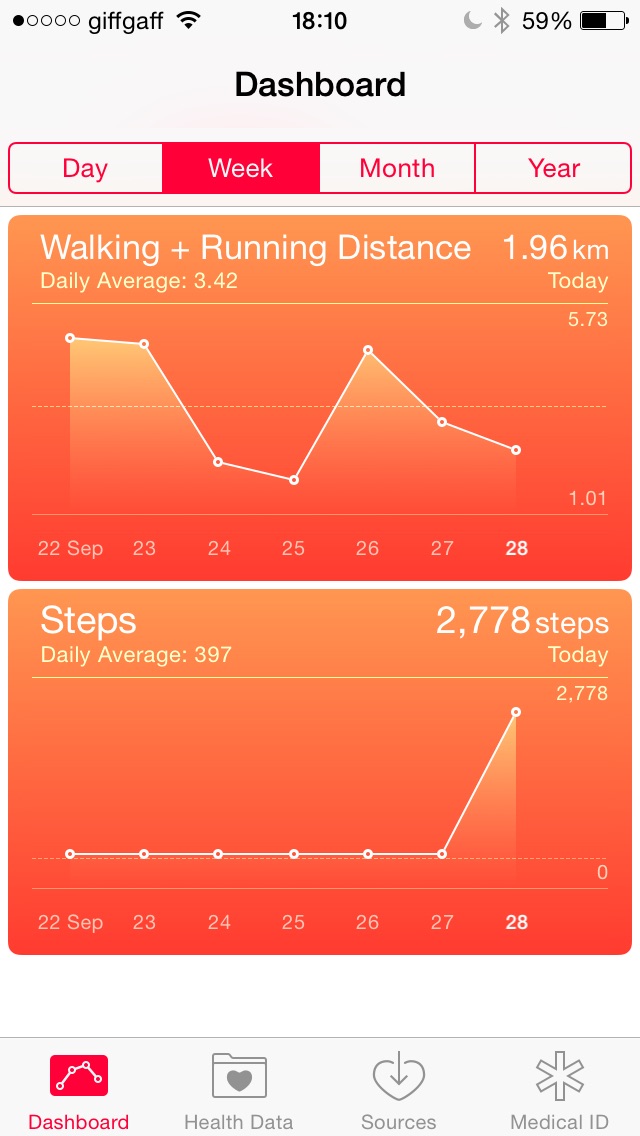Open the Steps card
Image resolution: width=640 pixels, height=1136 pixels.
pyautogui.click(x=320, y=772)
